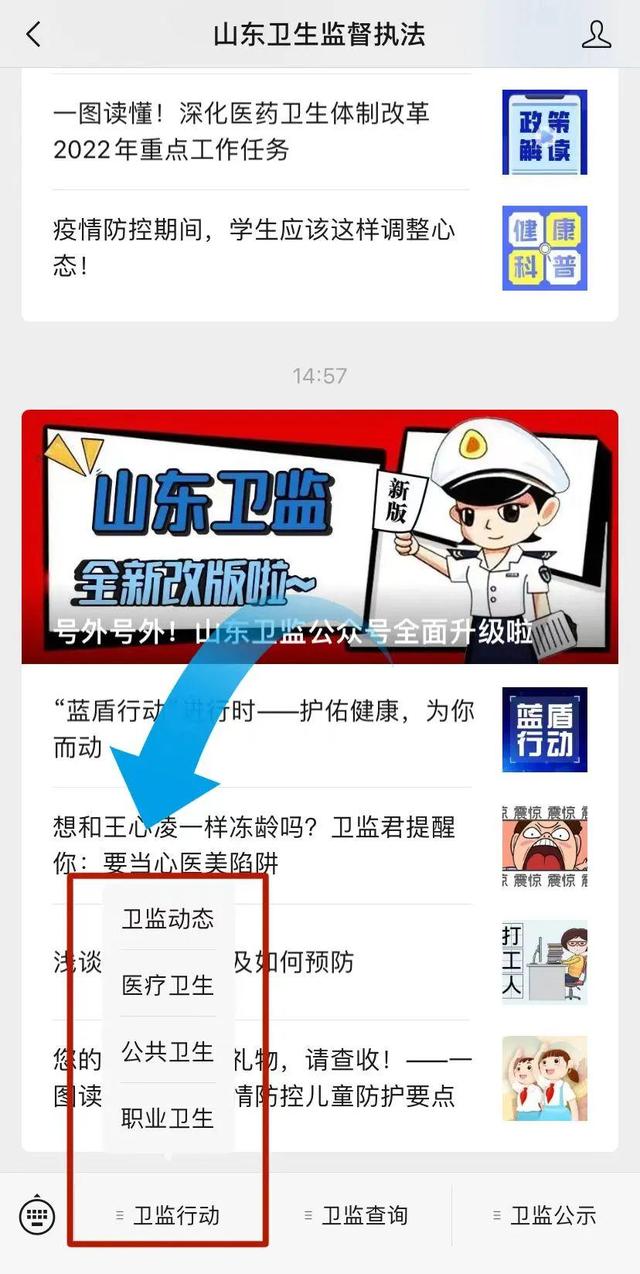The width and height of the screenshot is (640, 1274).
Task: Choose 职业卫生 in the popup menu
Action: click(168, 1117)
